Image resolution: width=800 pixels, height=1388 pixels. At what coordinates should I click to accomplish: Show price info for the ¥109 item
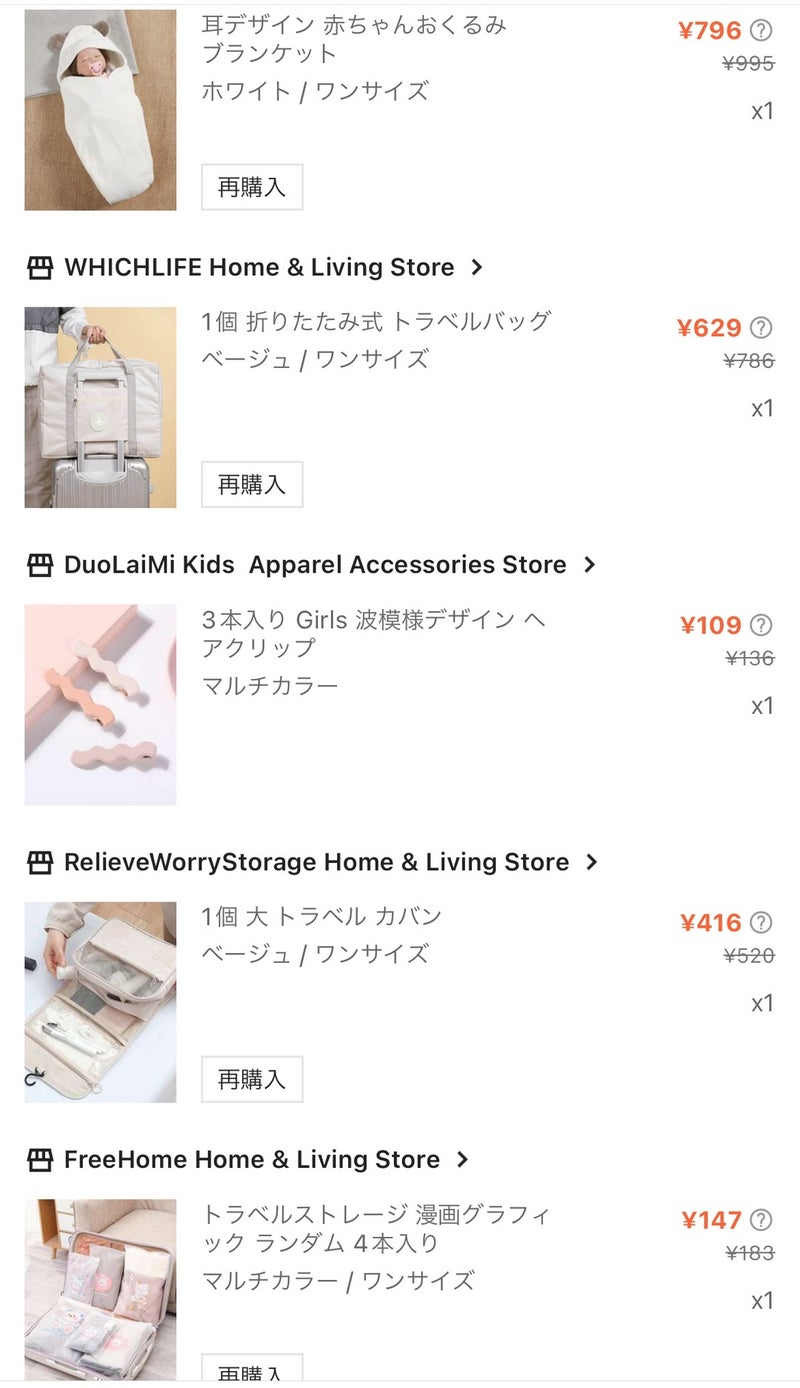761,625
